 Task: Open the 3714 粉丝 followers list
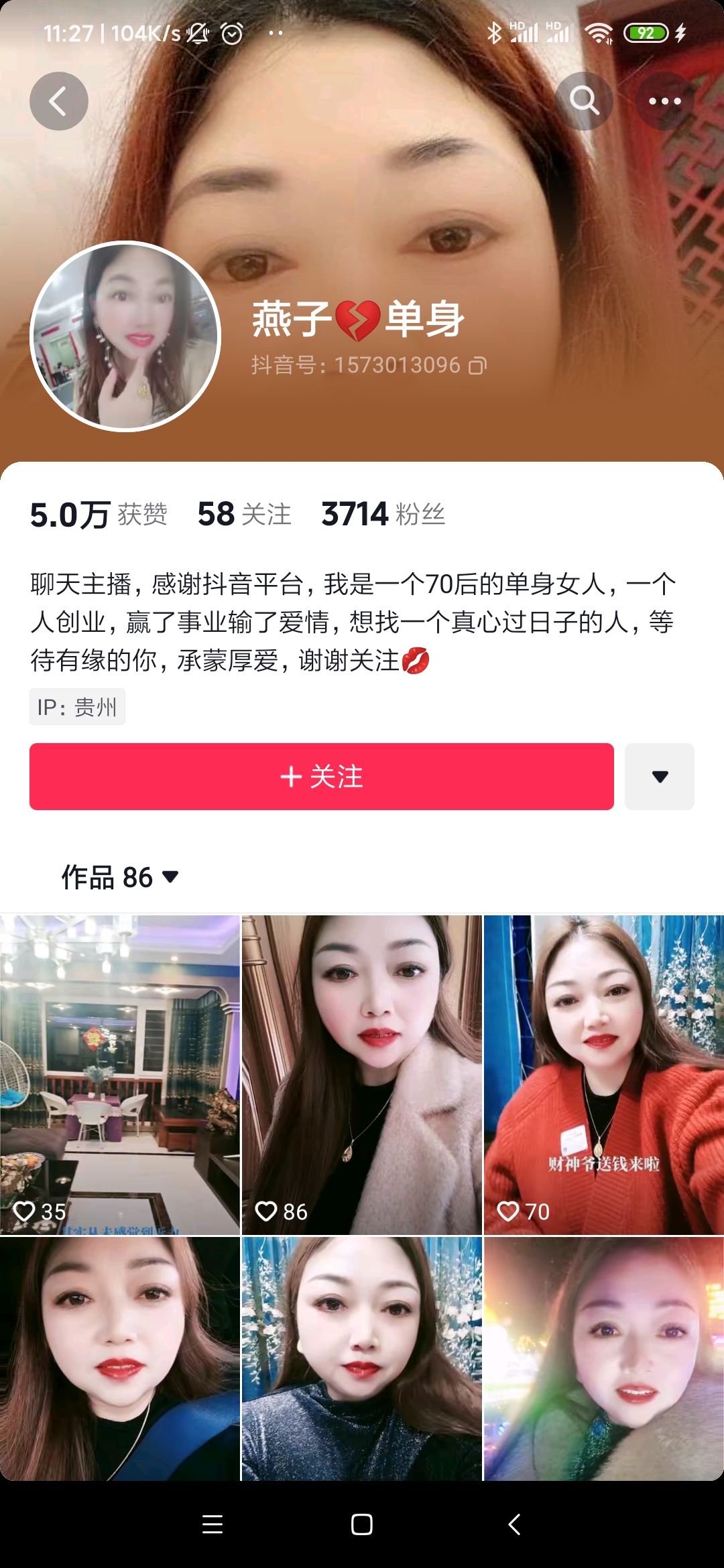tap(383, 515)
